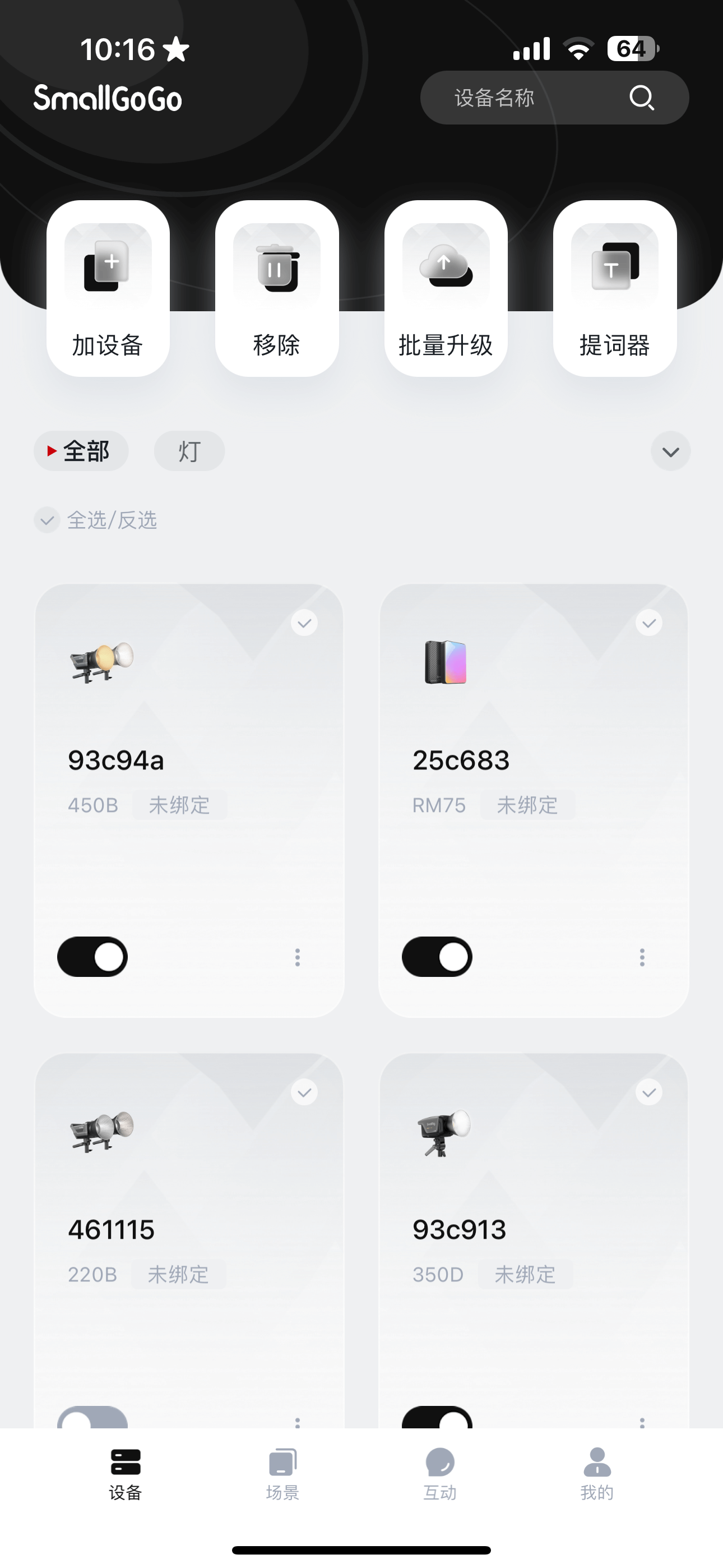The image size is (723, 1568).
Task: Go to the 我的 tab
Action: pyautogui.click(x=596, y=1474)
